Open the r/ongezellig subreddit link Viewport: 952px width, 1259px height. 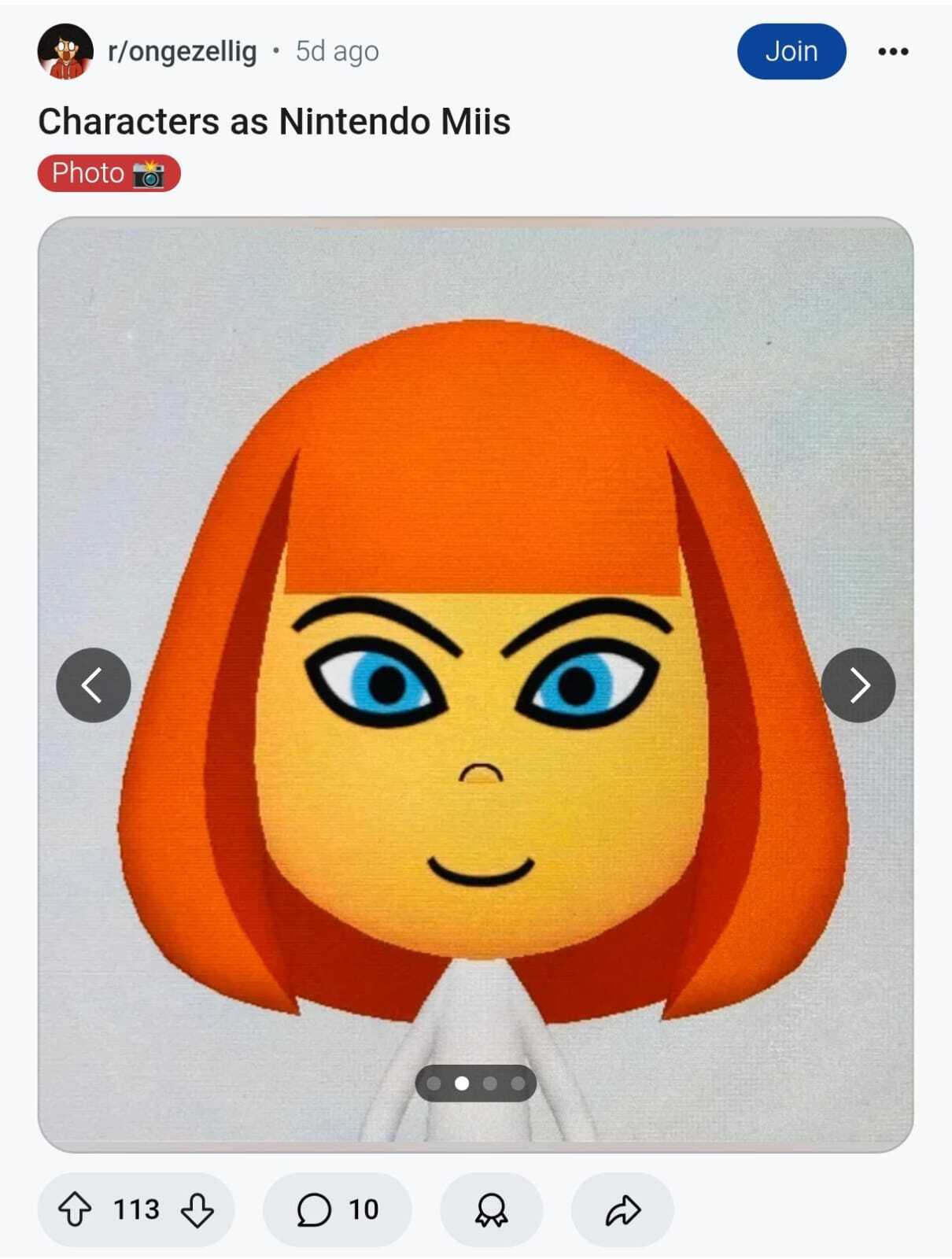point(182,51)
